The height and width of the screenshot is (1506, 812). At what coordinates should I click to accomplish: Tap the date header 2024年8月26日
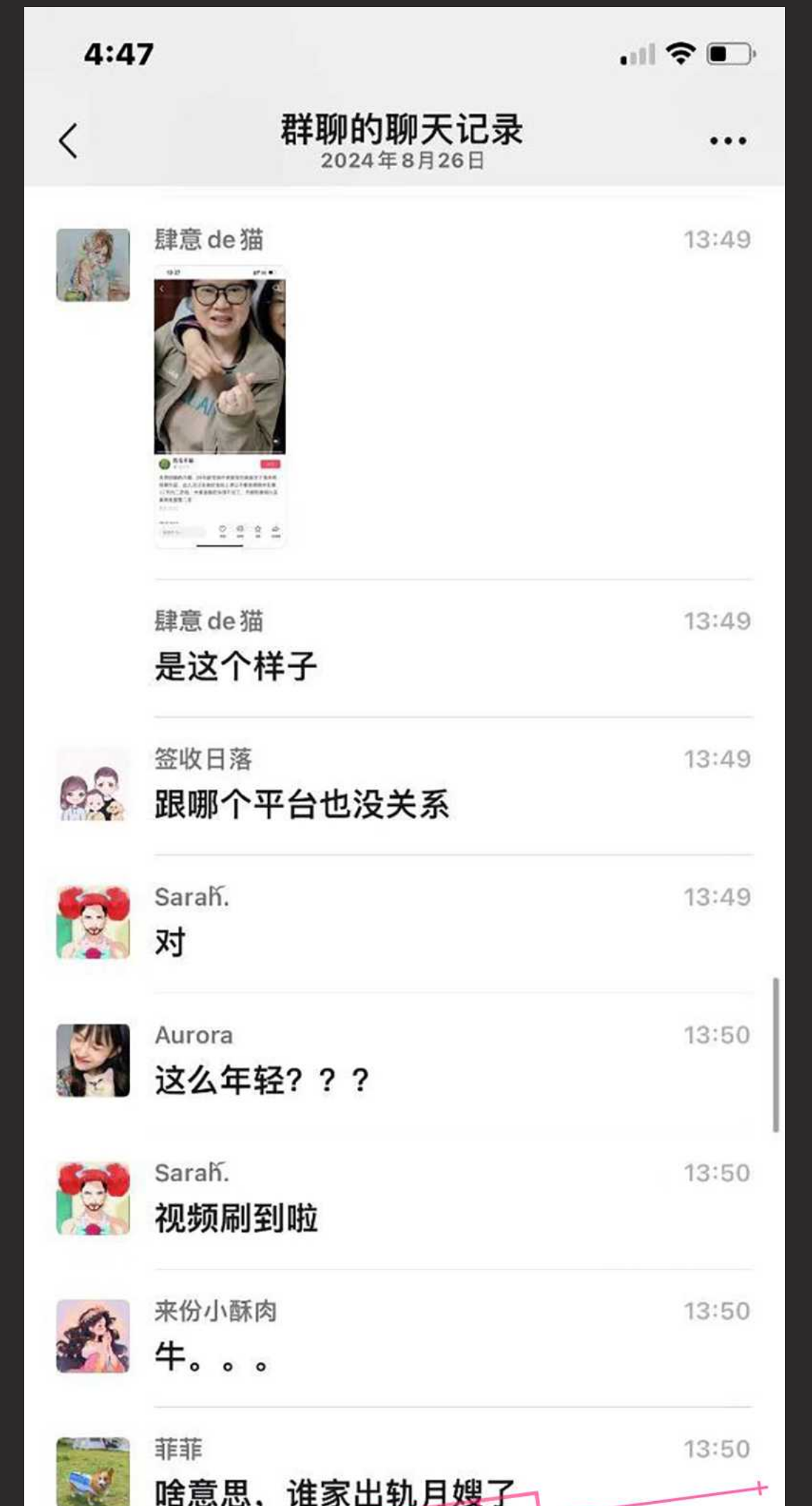click(x=402, y=162)
